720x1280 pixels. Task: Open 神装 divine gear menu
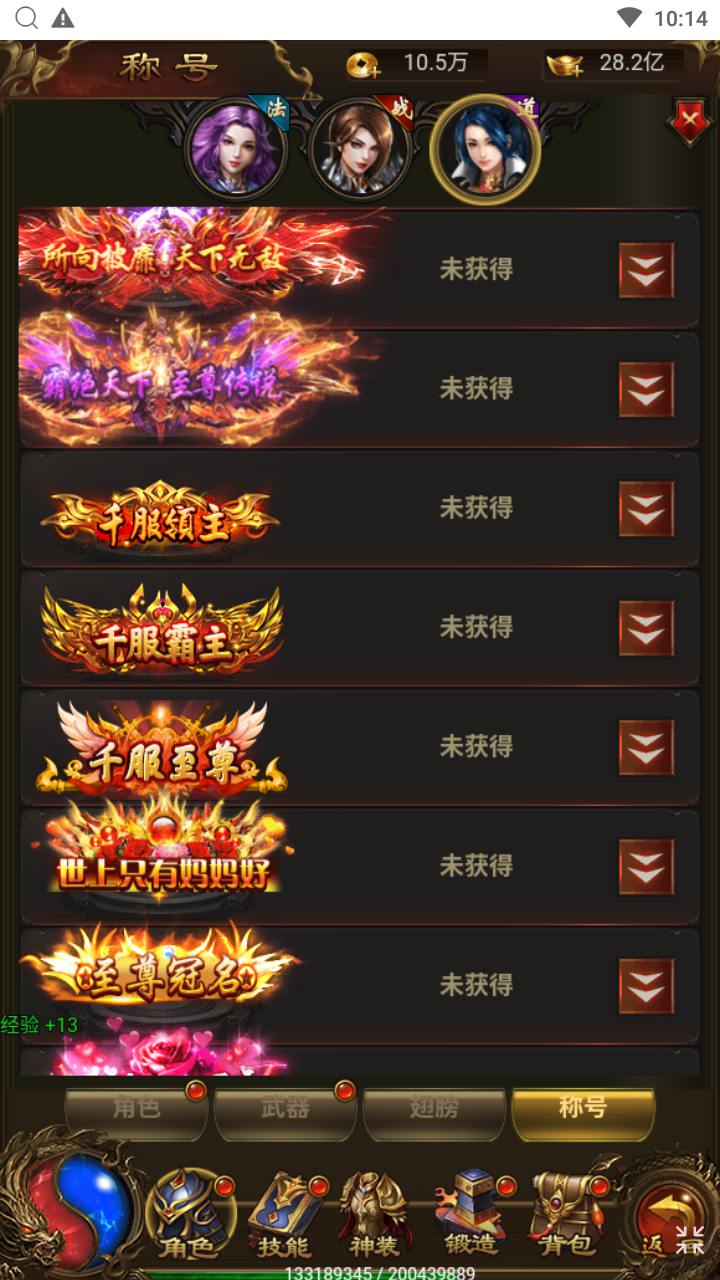(x=374, y=1217)
